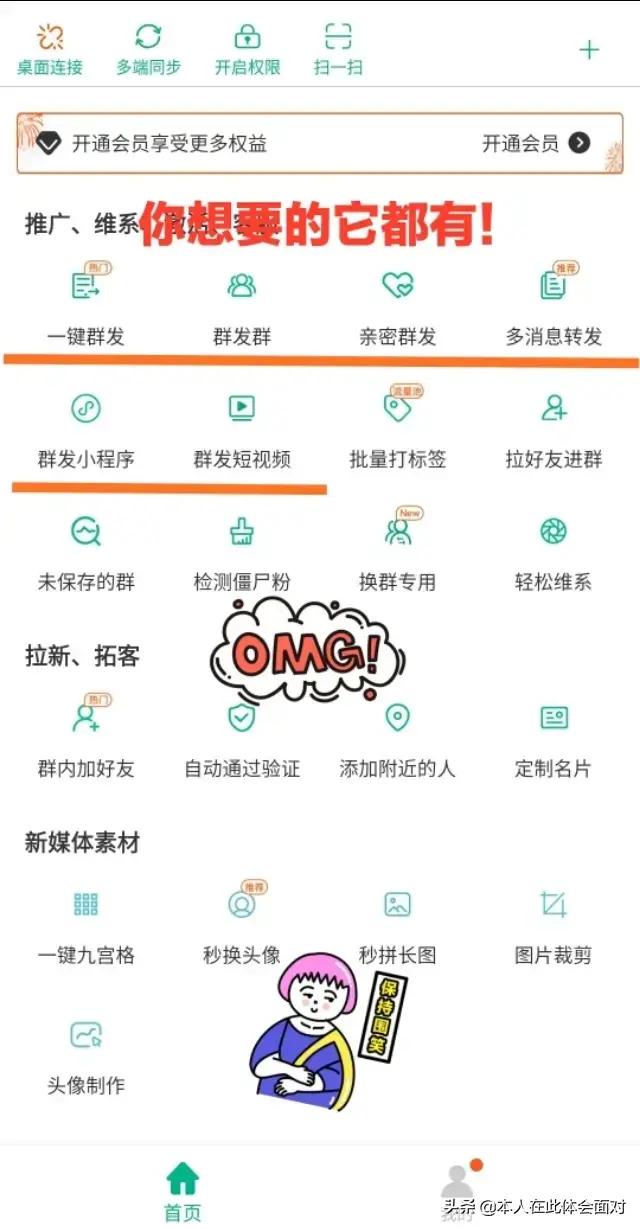640x1229 pixels.
Task: Open 群发小程序
Action: coord(86,428)
